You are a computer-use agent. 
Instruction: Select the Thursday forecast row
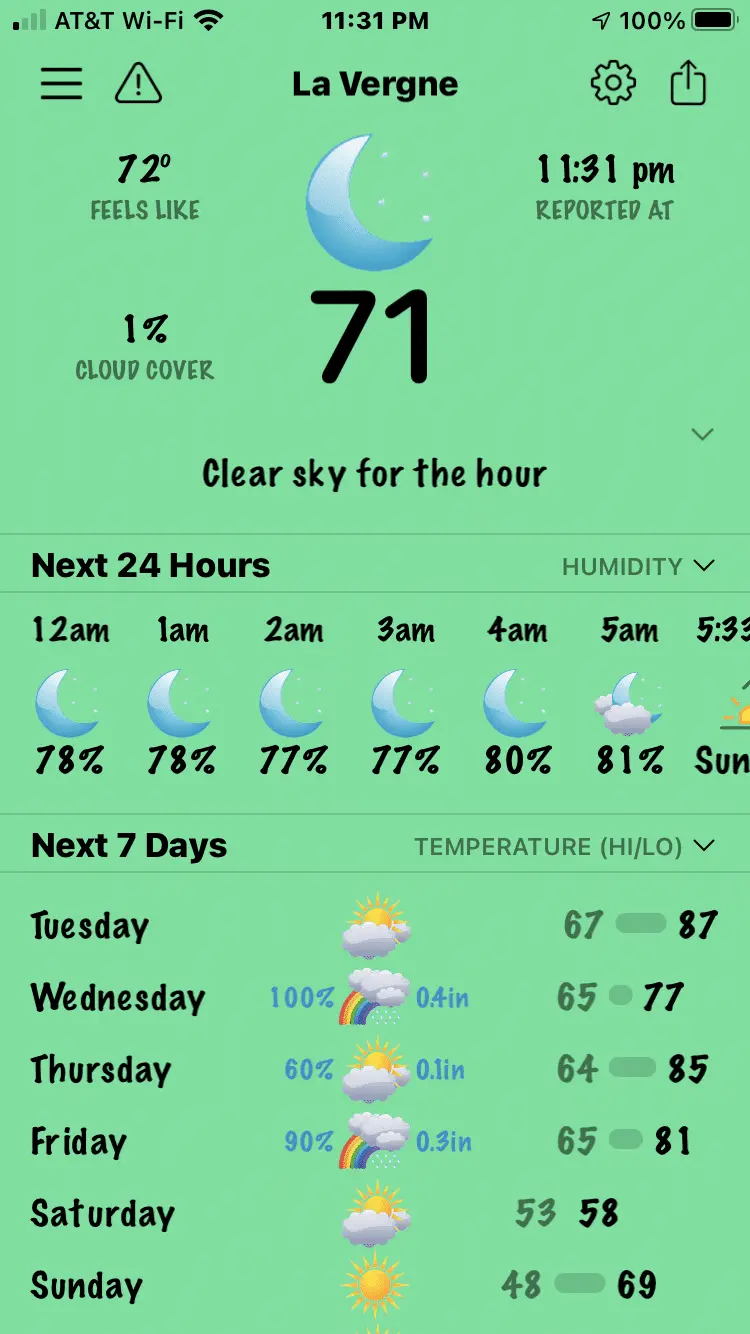click(374, 1069)
